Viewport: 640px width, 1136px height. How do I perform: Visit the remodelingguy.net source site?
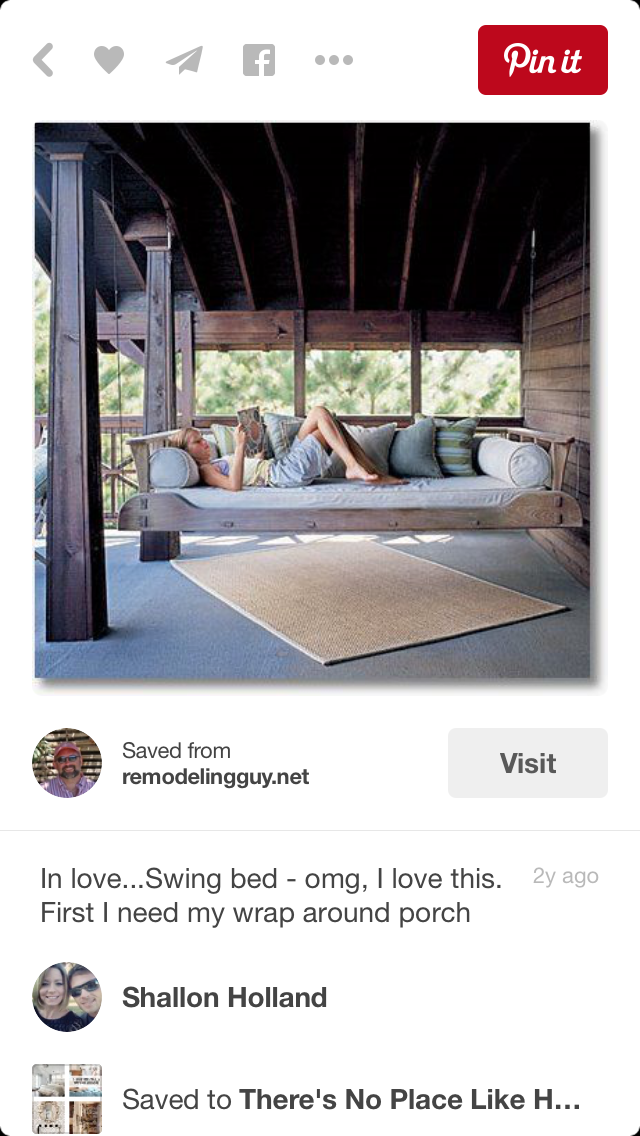point(527,763)
